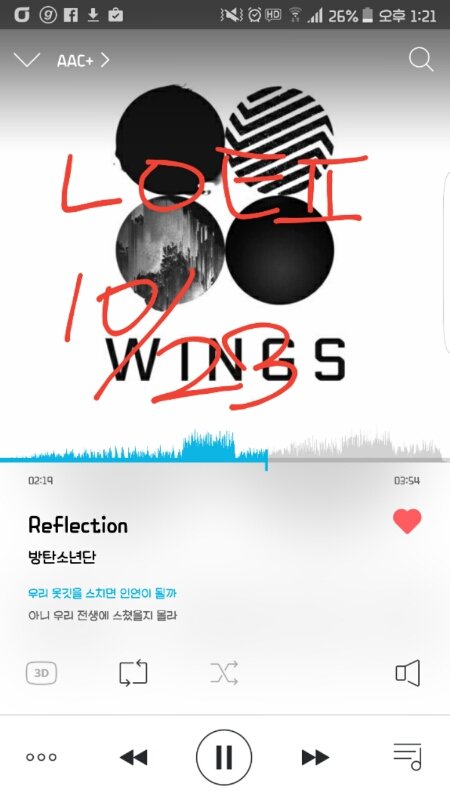This screenshot has height=800, width=450.
Task: Open the volume speaker control
Action: (408, 673)
